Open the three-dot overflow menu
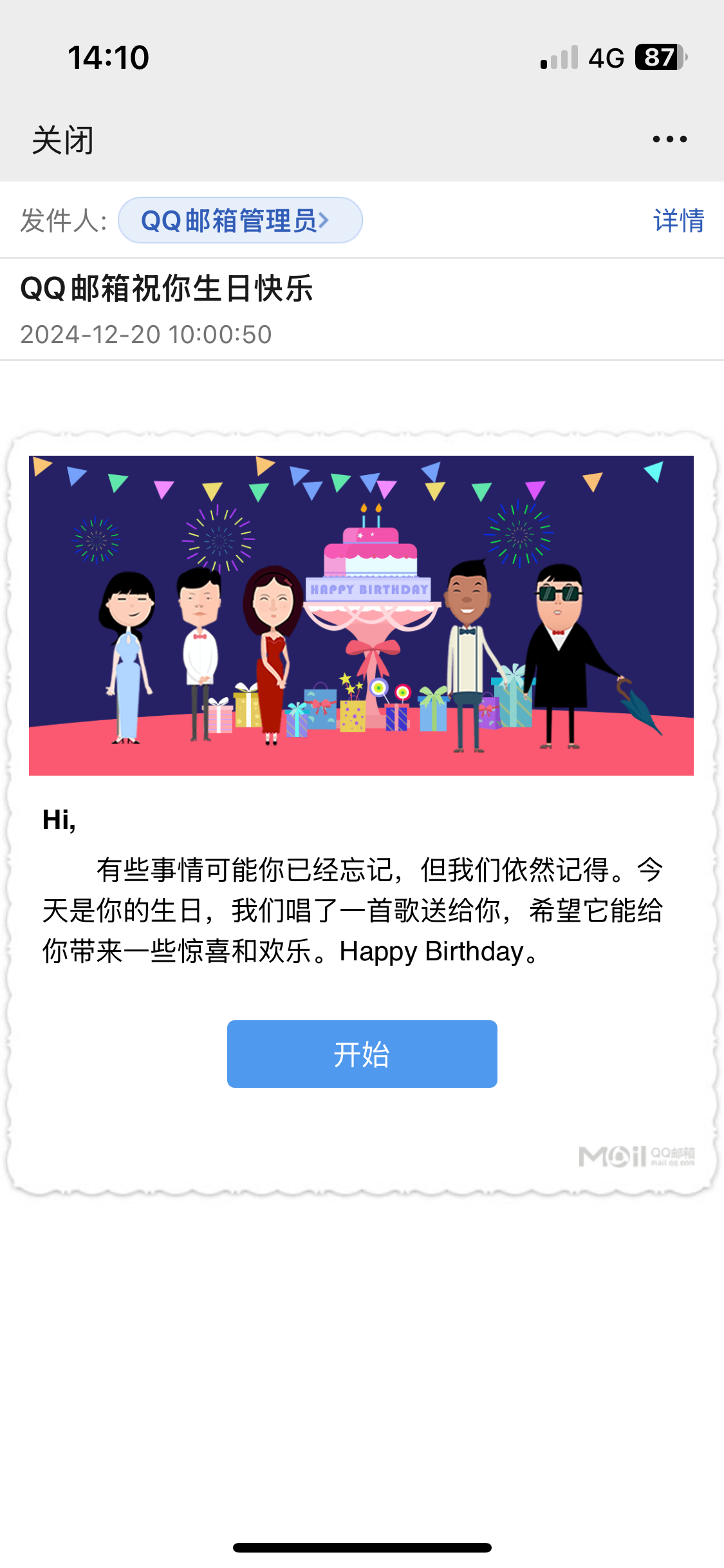This screenshot has width=724, height=1568. tap(669, 139)
